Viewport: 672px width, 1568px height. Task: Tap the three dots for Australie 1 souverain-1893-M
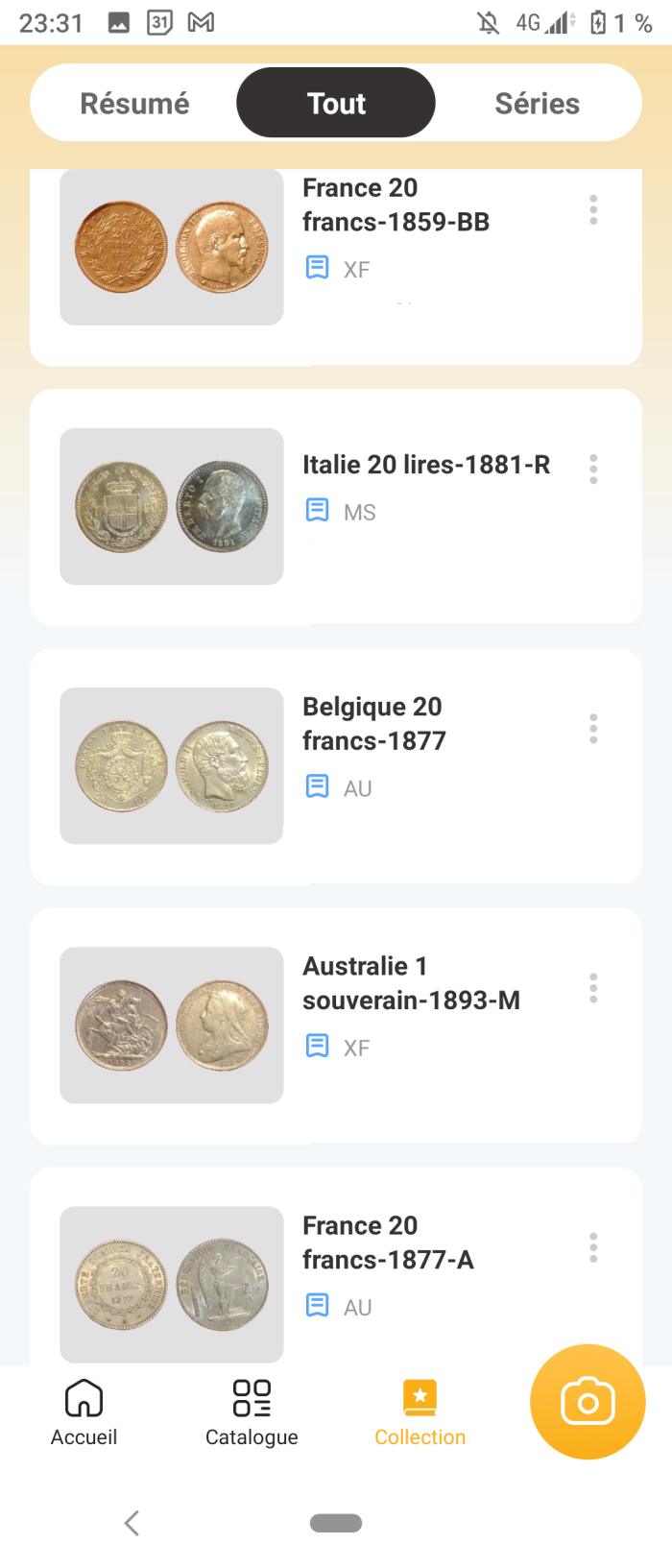point(593,988)
